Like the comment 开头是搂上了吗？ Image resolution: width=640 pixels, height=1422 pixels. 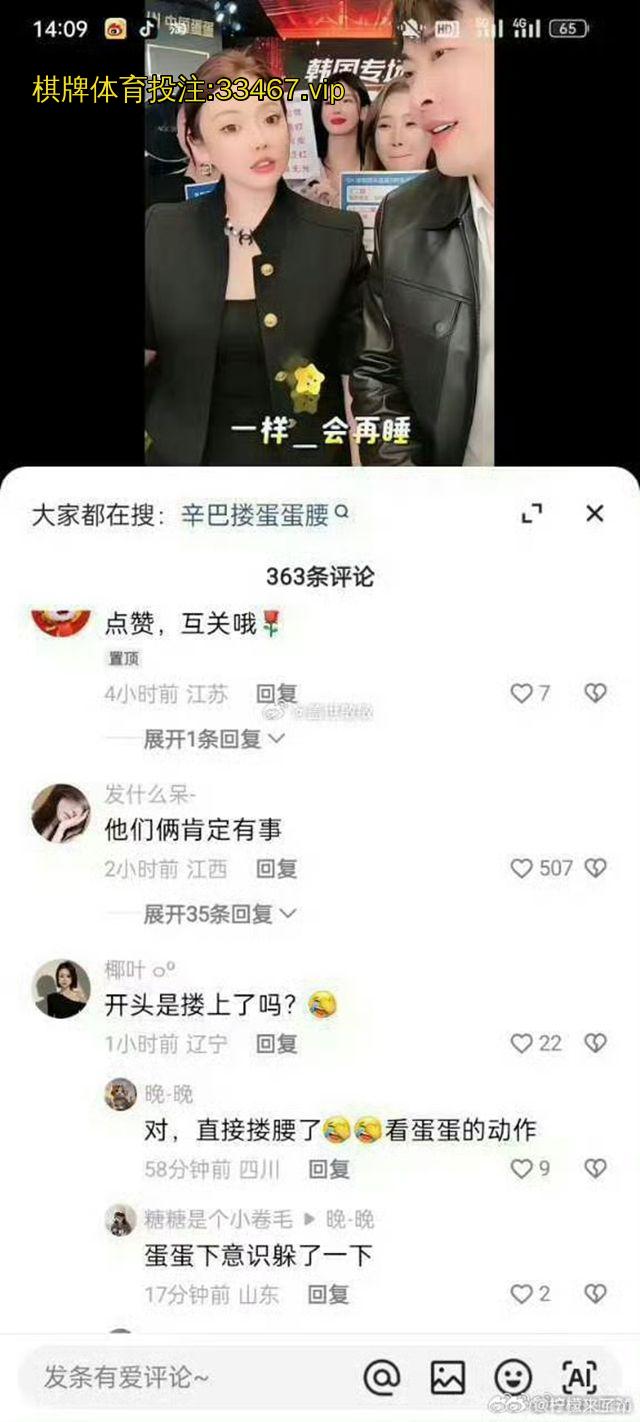[522, 1044]
